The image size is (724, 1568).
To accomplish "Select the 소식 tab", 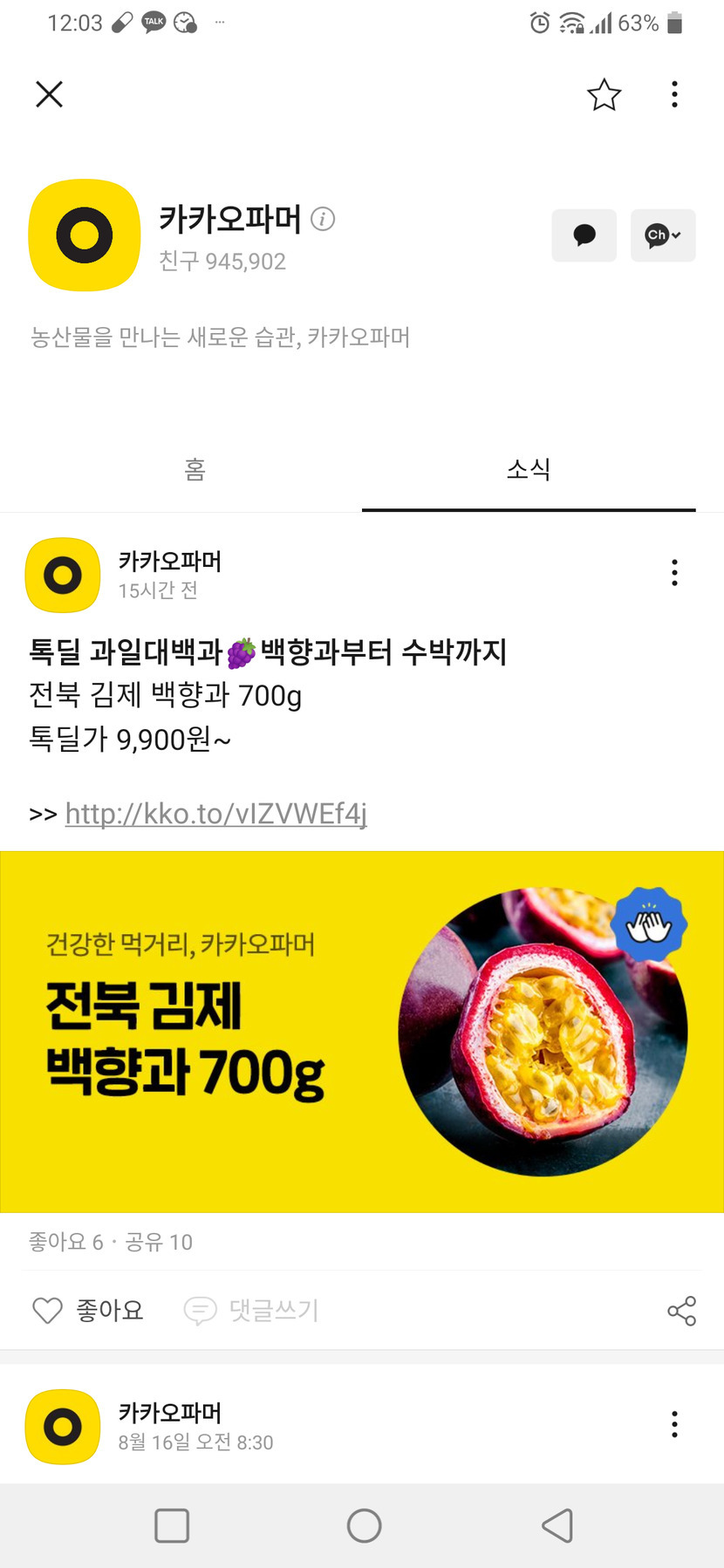I will 529,470.
